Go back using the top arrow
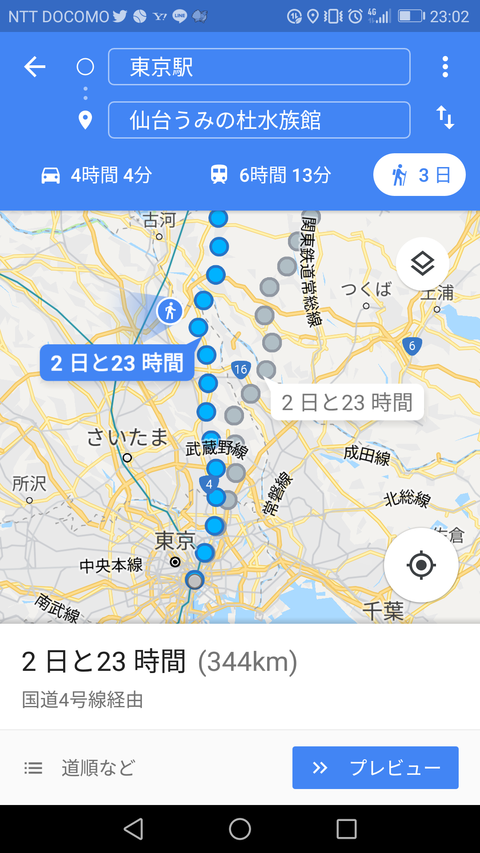The height and width of the screenshot is (853, 480). [x=35, y=67]
